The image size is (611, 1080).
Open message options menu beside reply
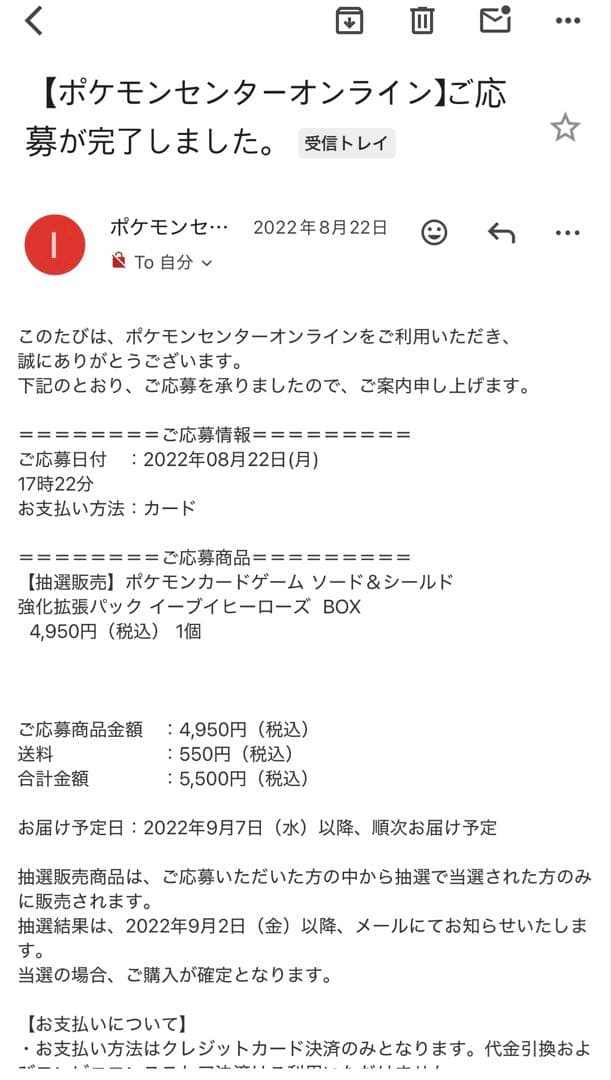(x=567, y=233)
